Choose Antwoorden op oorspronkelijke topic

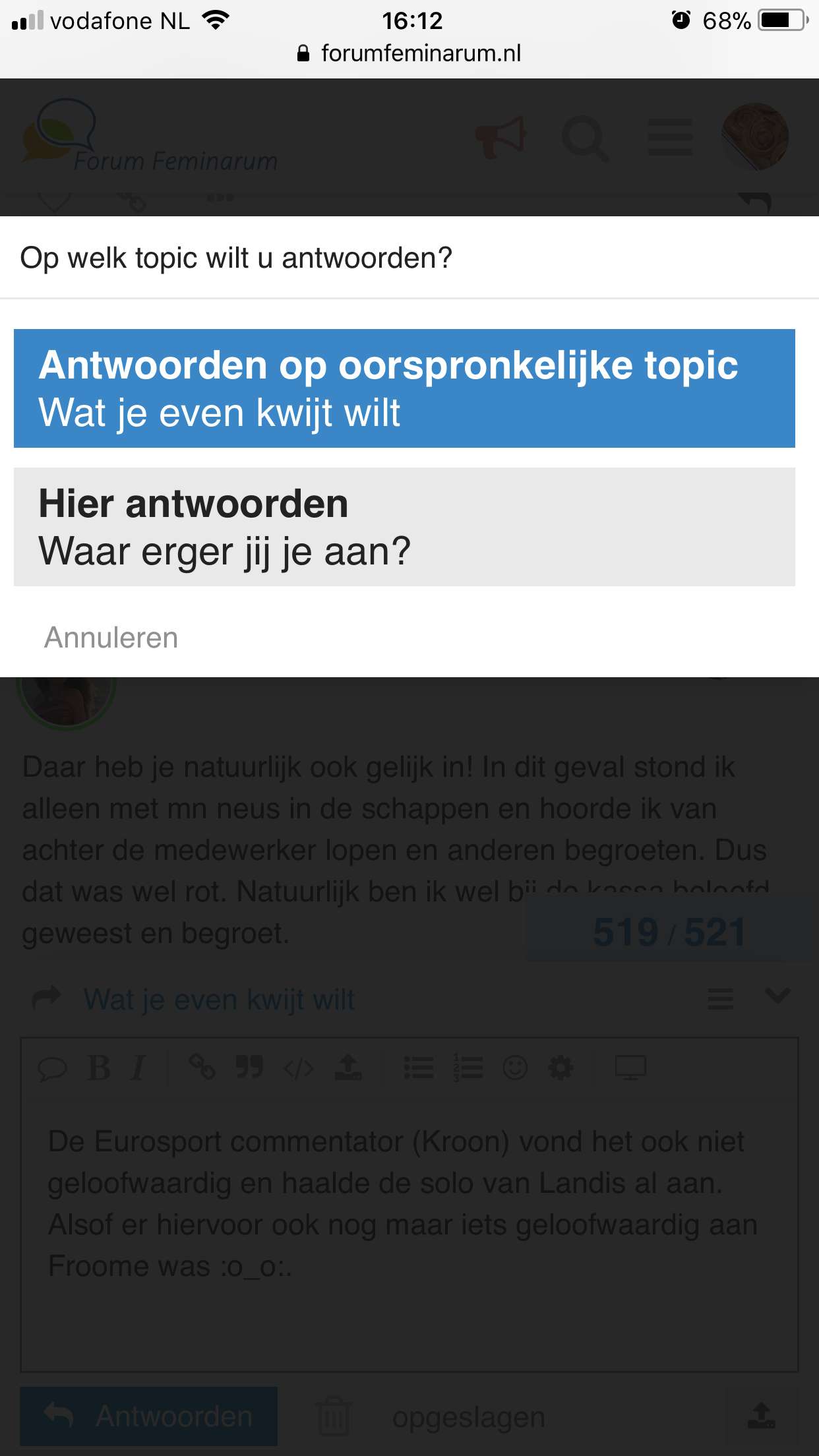404,388
